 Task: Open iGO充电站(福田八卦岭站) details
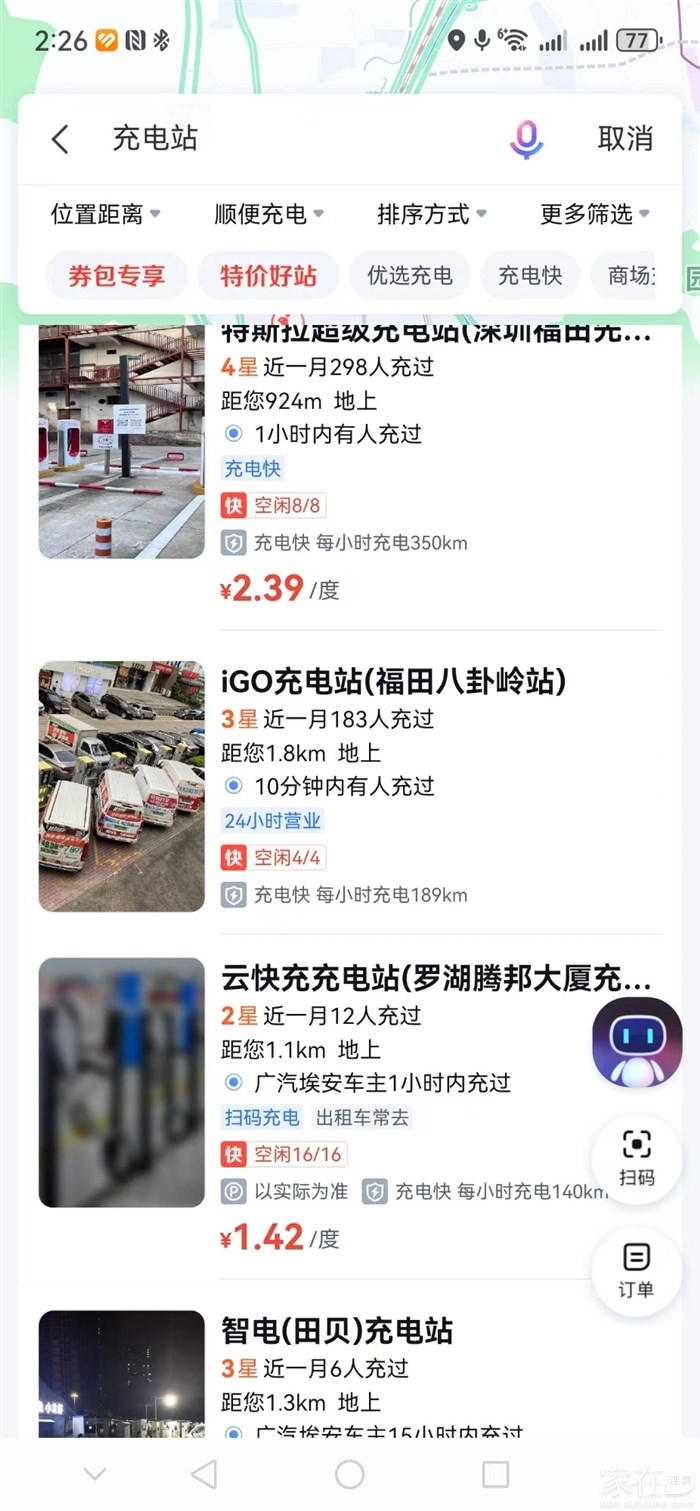[393, 682]
